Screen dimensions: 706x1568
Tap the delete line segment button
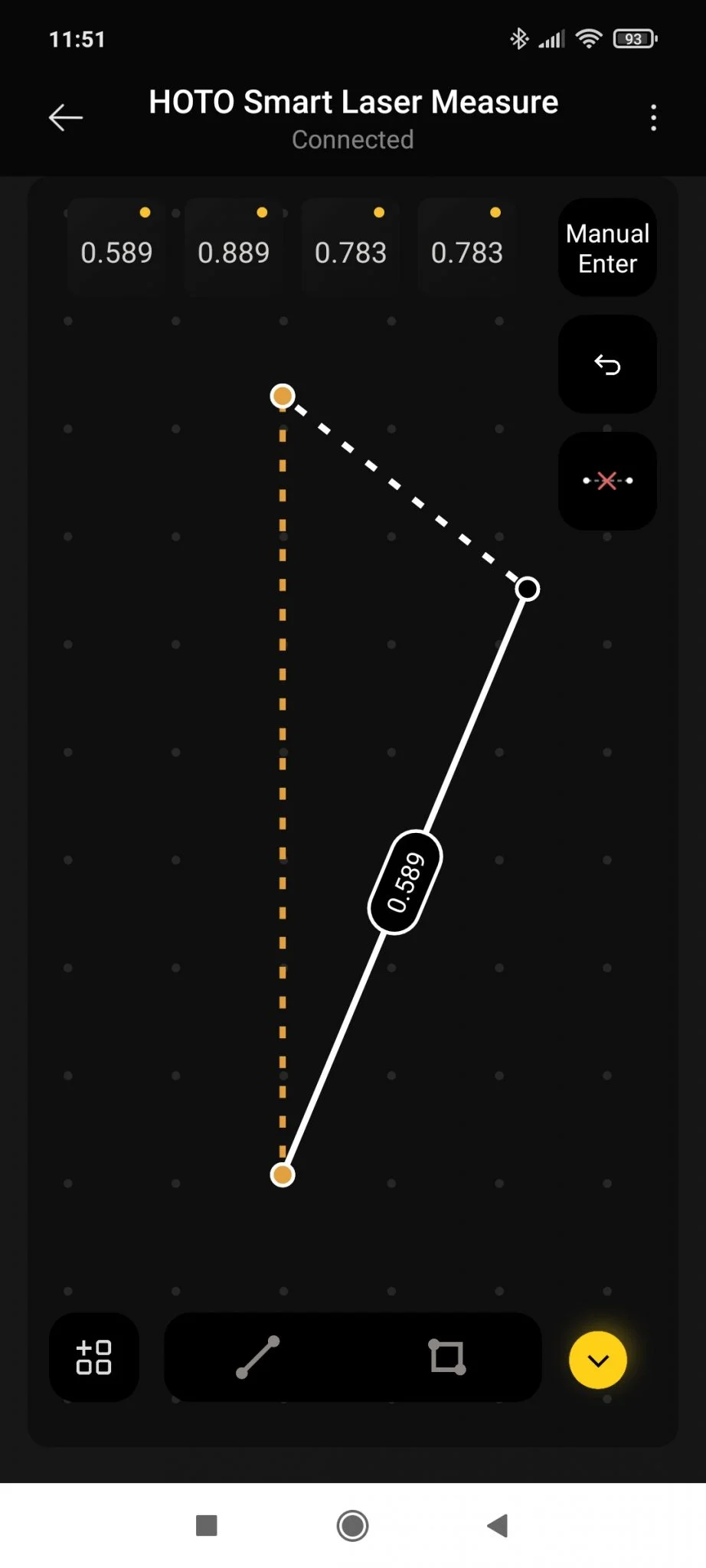(607, 481)
